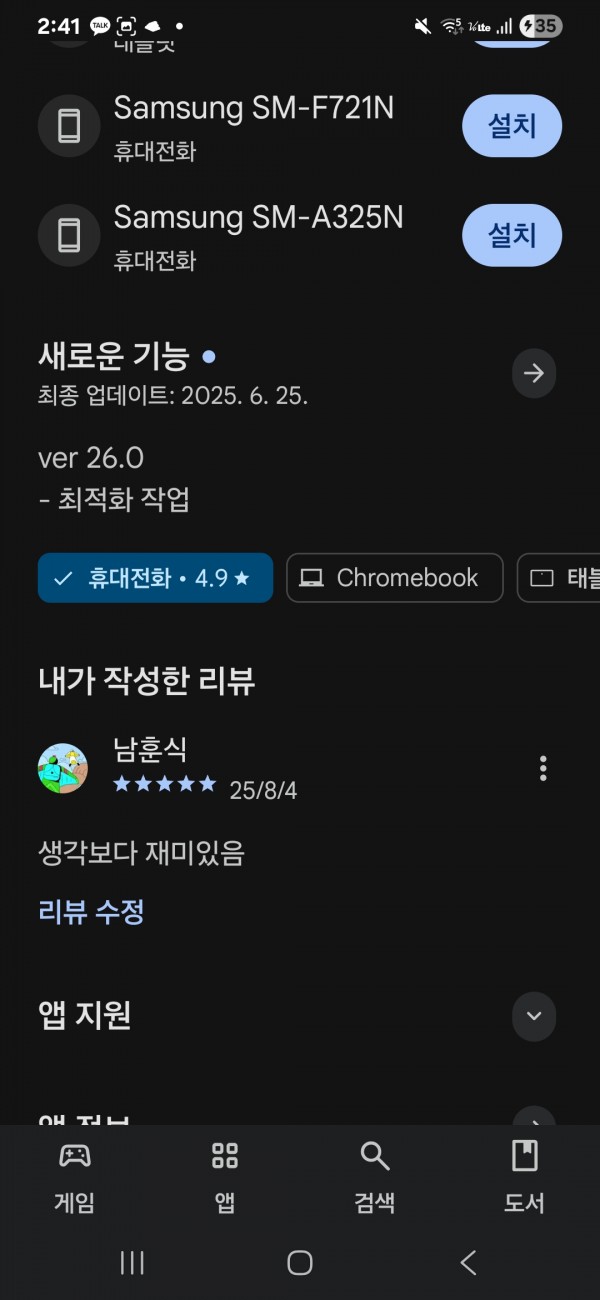The width and height of the screenshot is (600, 1300).
Task: Install on Samsung SM-A325N
Action: [x=512, y=235]
